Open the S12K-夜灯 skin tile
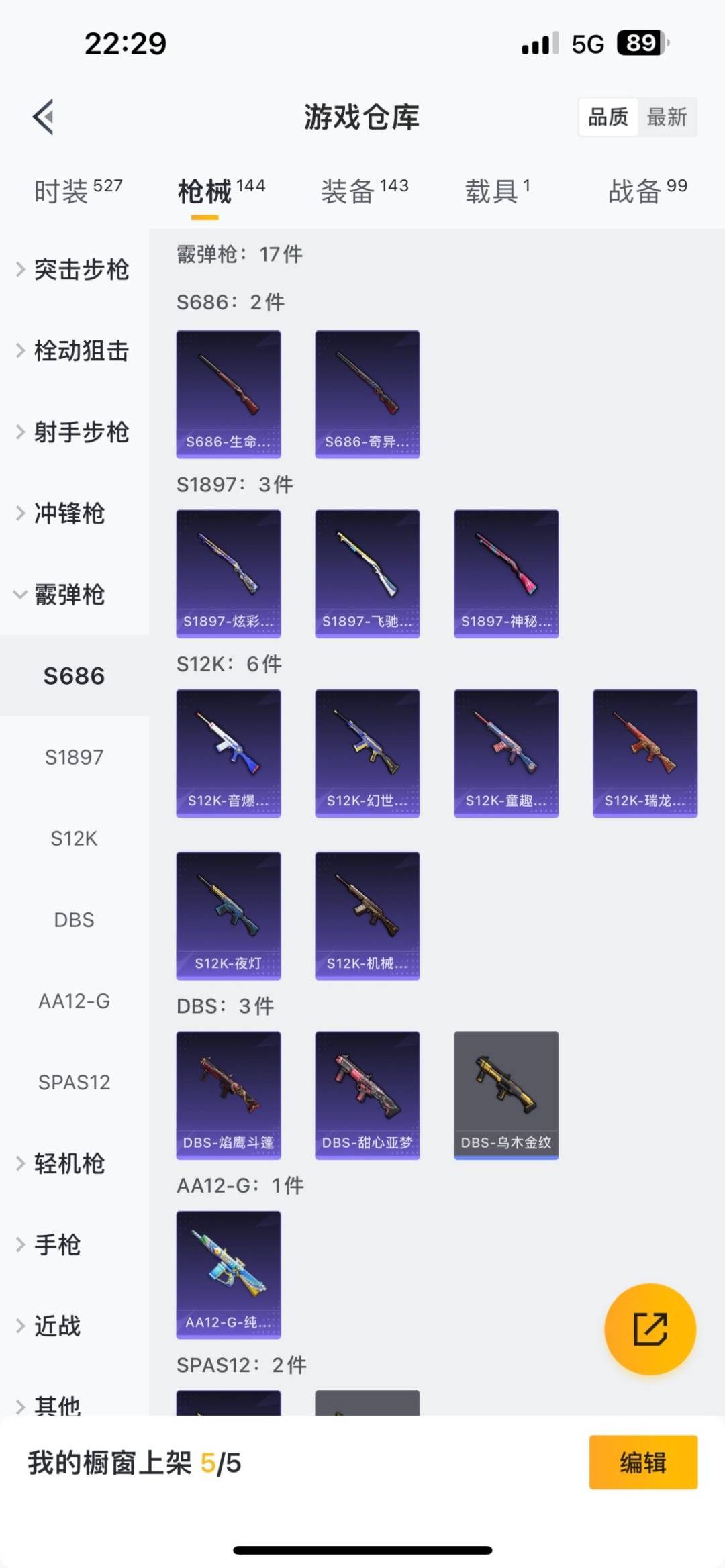The image size is (725, 1568). pos(228,916)
